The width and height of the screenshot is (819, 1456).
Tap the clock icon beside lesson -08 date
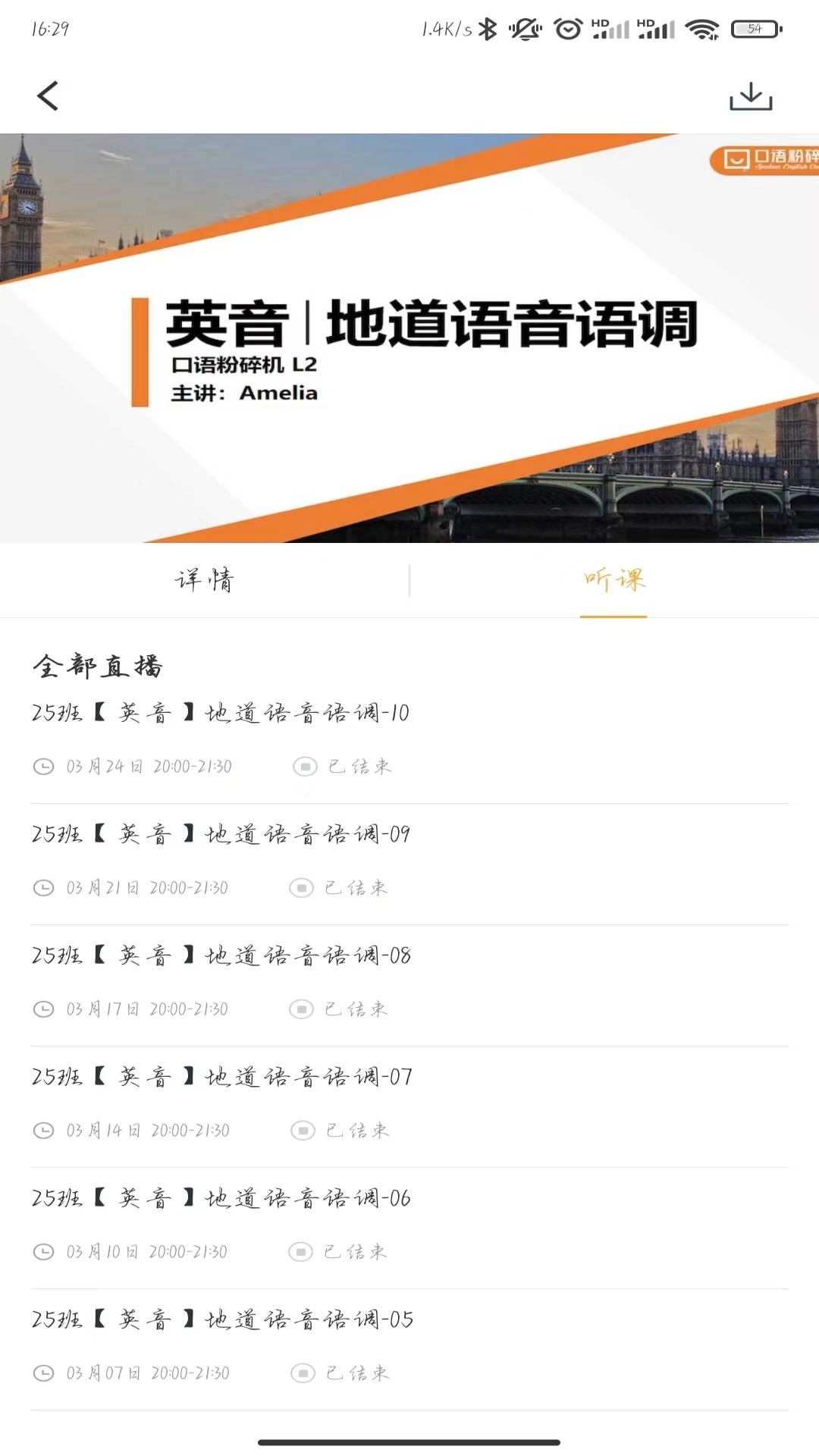(x=43, y=1009)
